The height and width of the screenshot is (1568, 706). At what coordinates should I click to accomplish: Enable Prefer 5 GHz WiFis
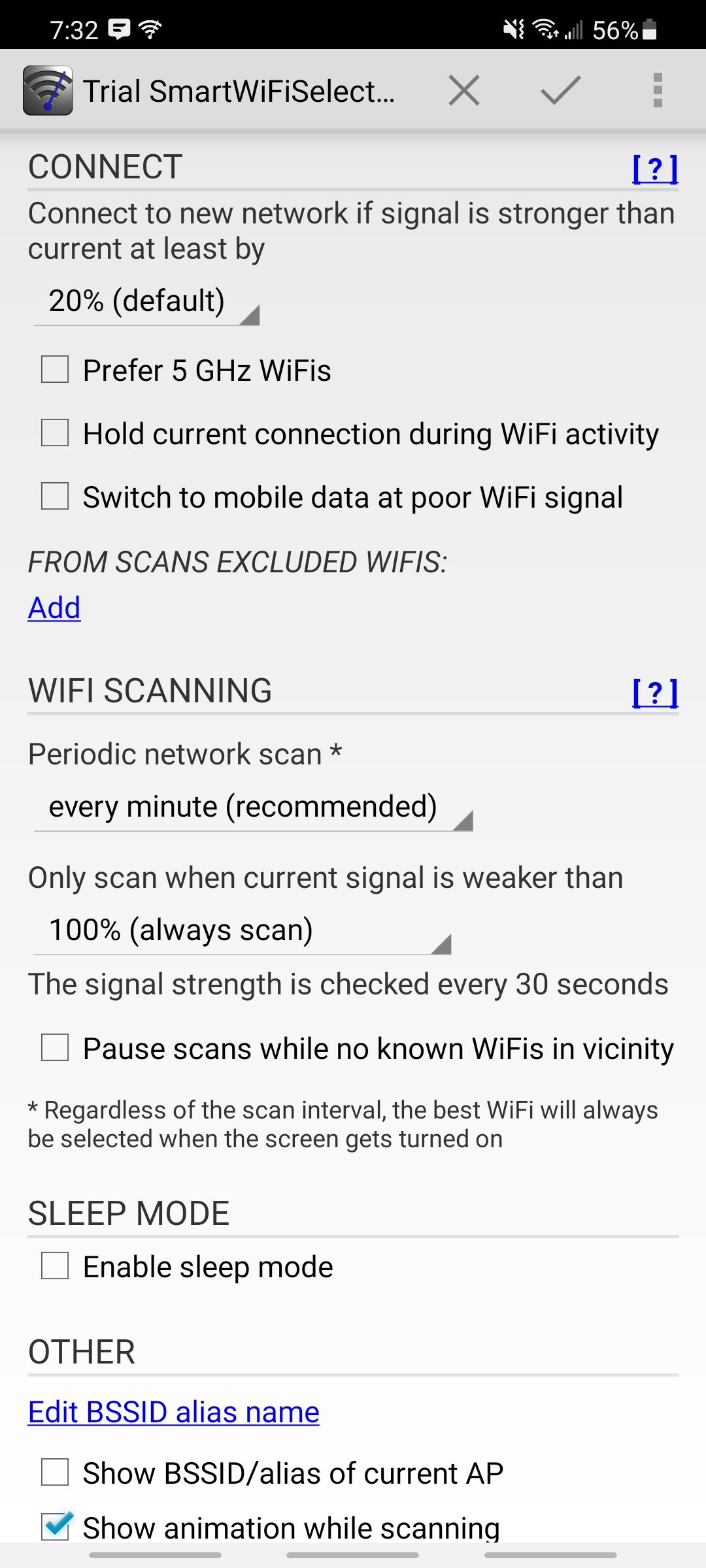click(x=56, y=370)
